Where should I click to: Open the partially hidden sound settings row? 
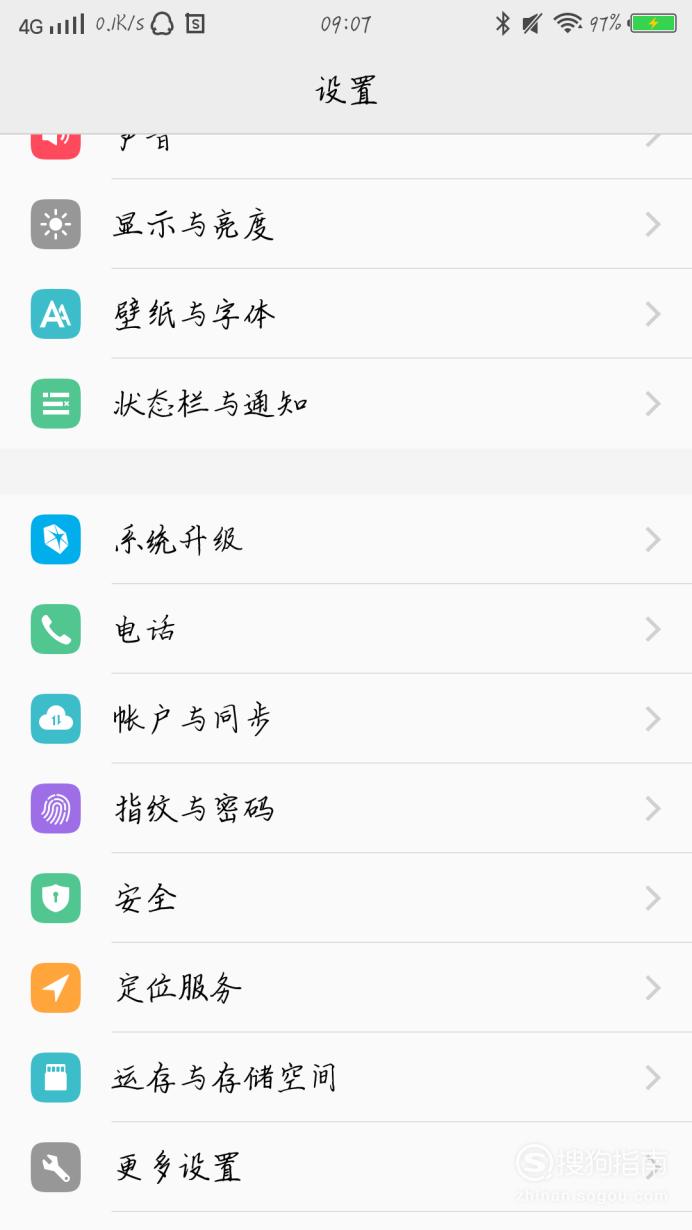point(346,157)
